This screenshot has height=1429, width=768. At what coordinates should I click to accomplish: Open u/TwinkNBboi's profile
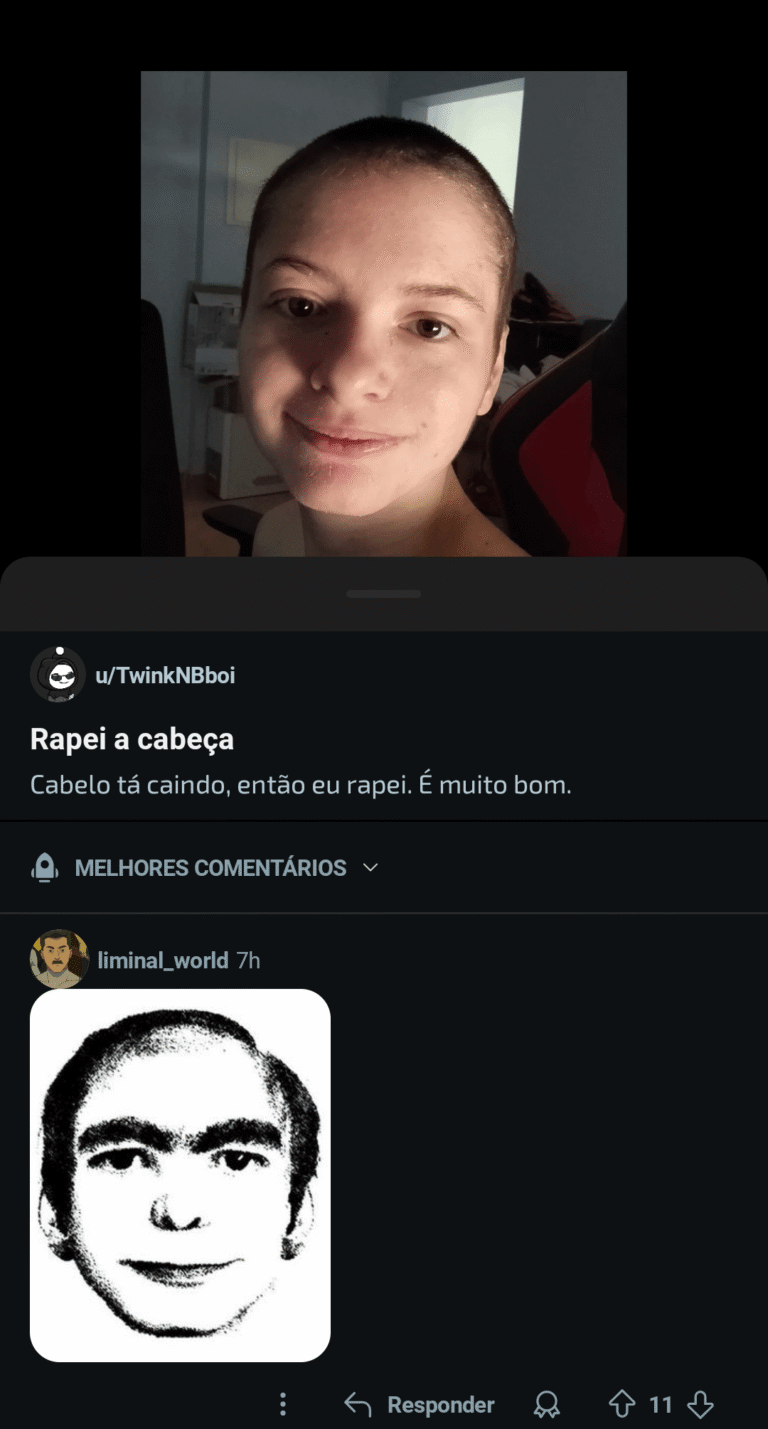tap(164, 675)
